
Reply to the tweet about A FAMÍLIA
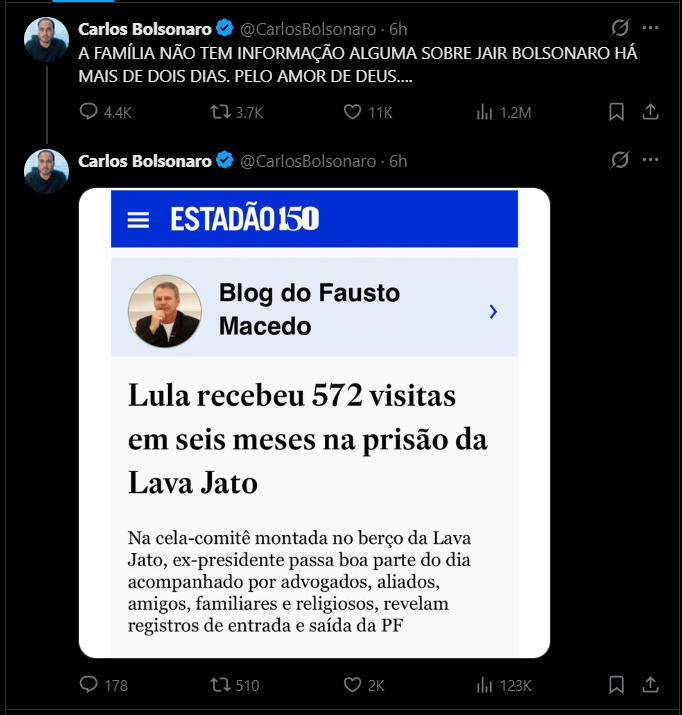[x=88, y=112]
